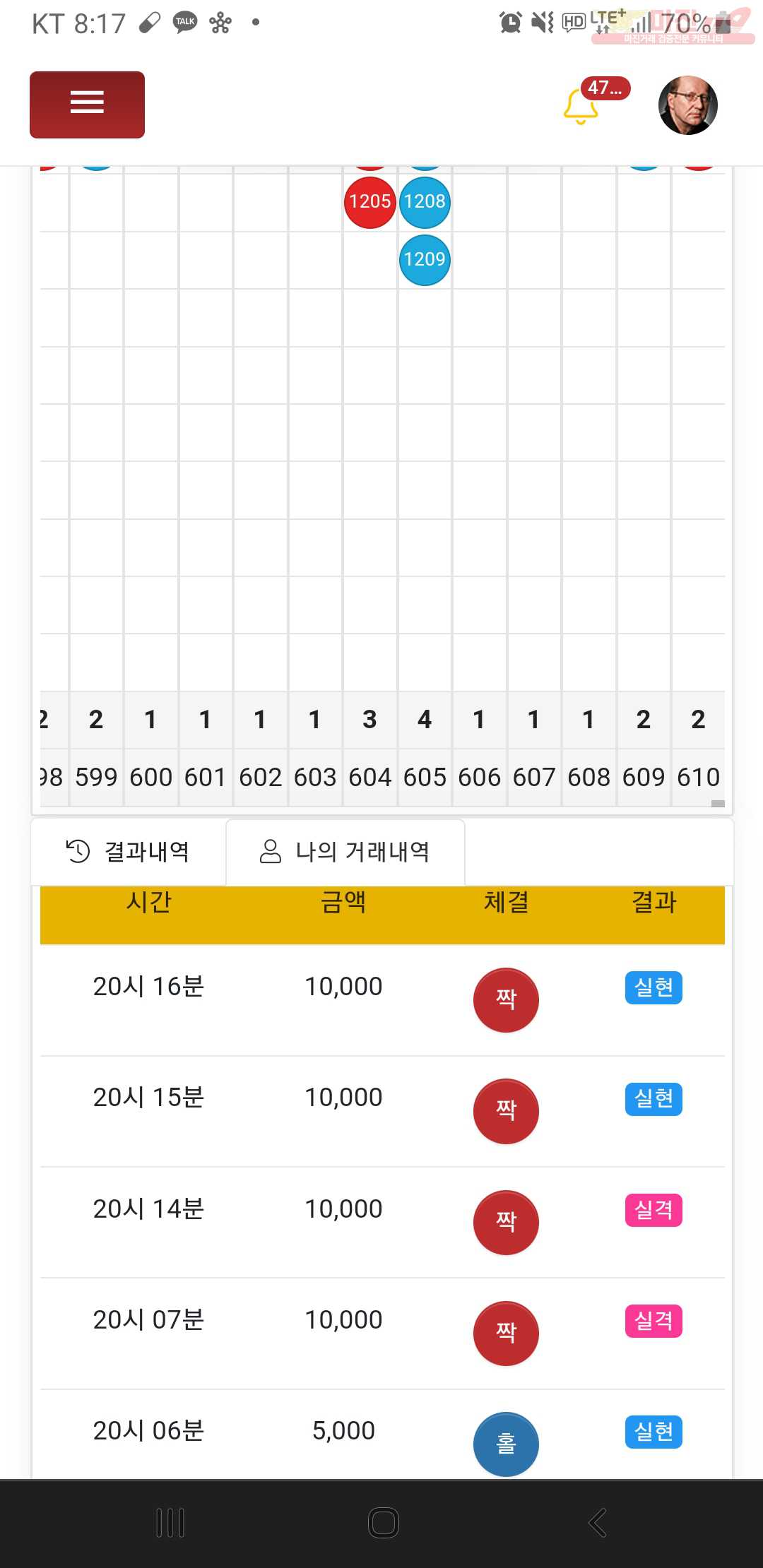Open the profile avatar
Screen dimensions: 763x1568
pos(687,105)
